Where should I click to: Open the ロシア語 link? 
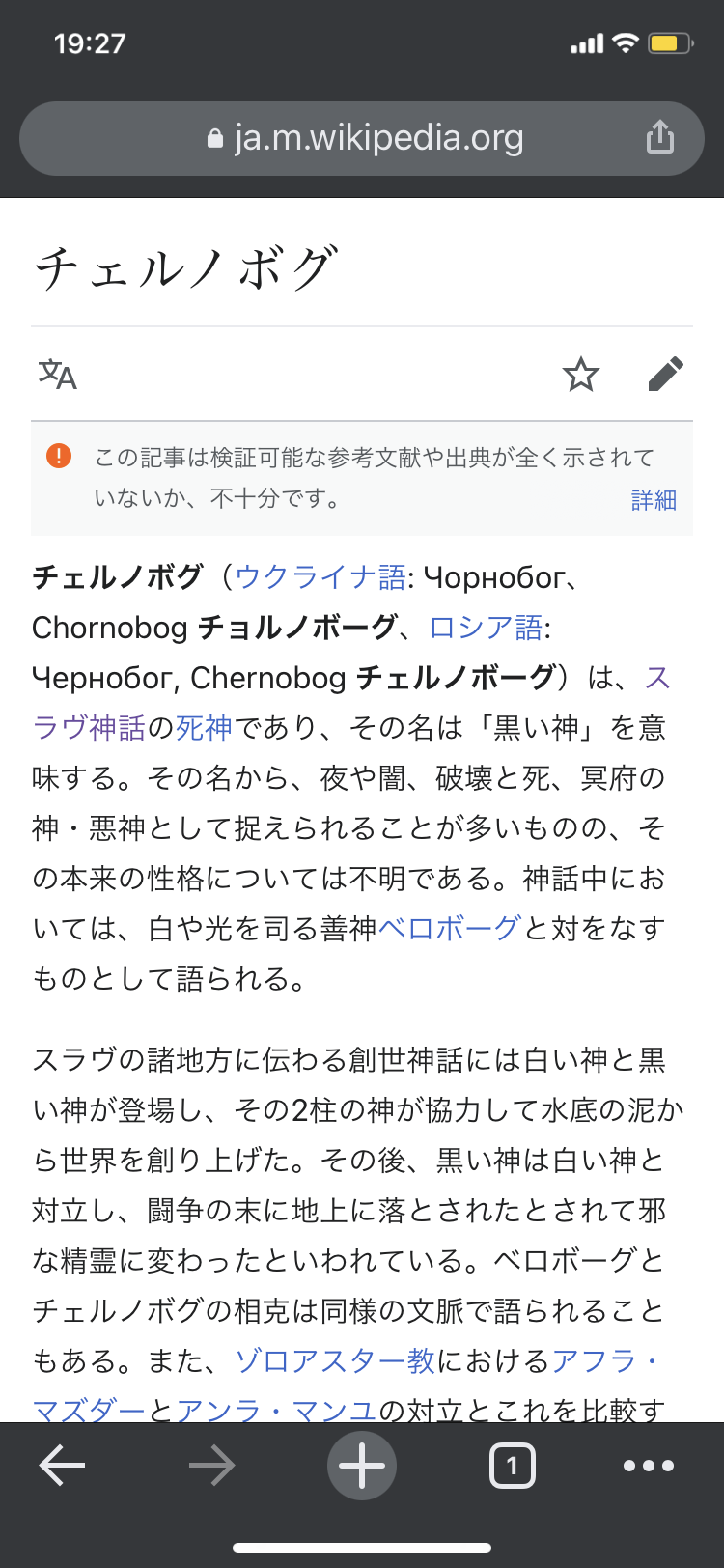point(486,628)
